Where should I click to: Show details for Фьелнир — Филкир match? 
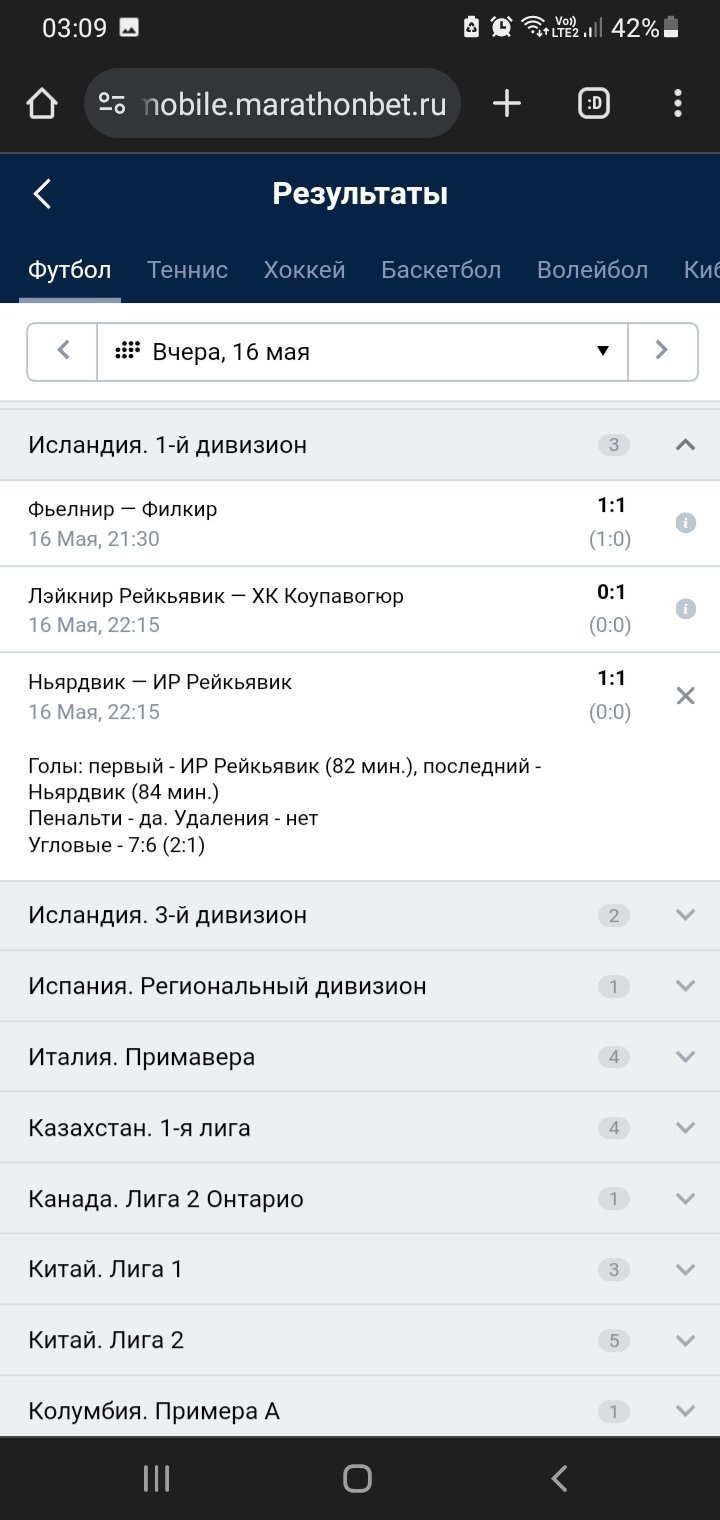click(x=685, y=522)
